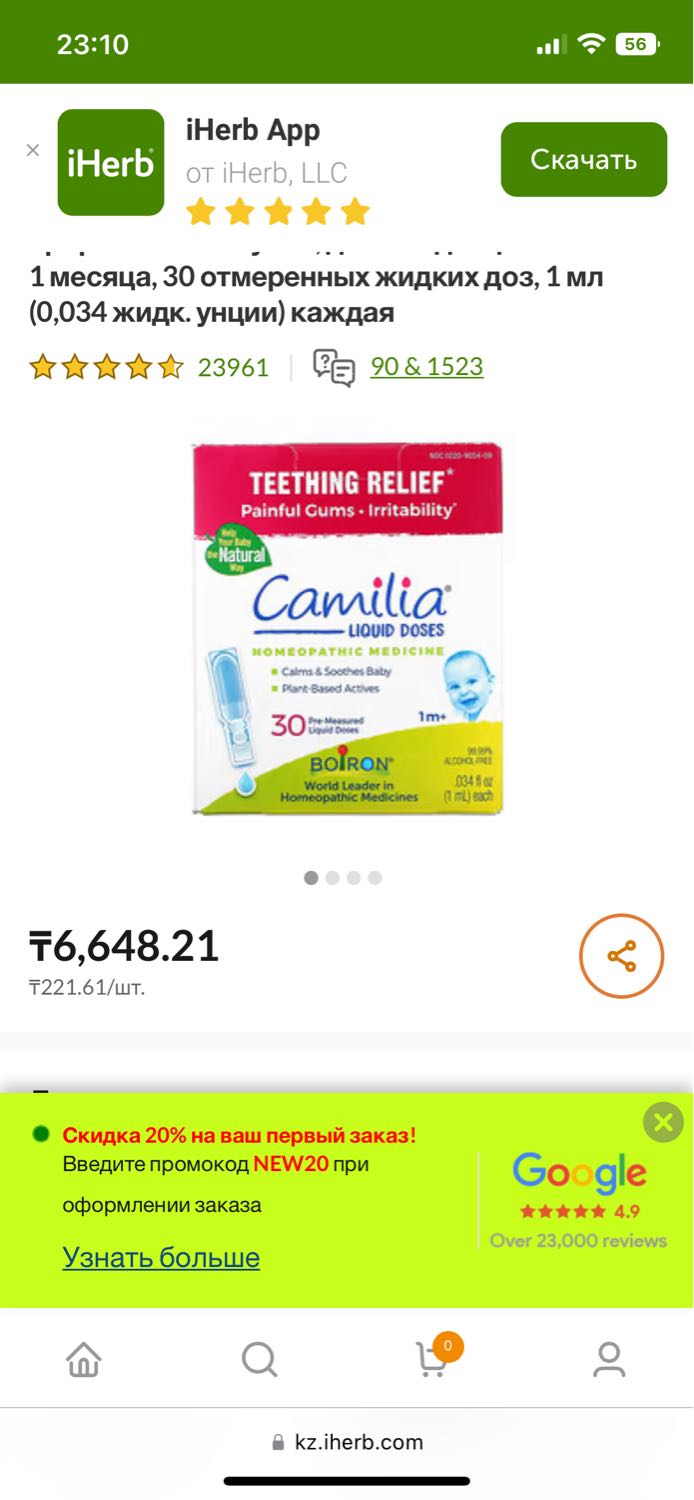The height and width of the screenshot is (1500, 694).
Task: Tap the kz.iherb.com address bar
Action: click(x=347, y=1442)
